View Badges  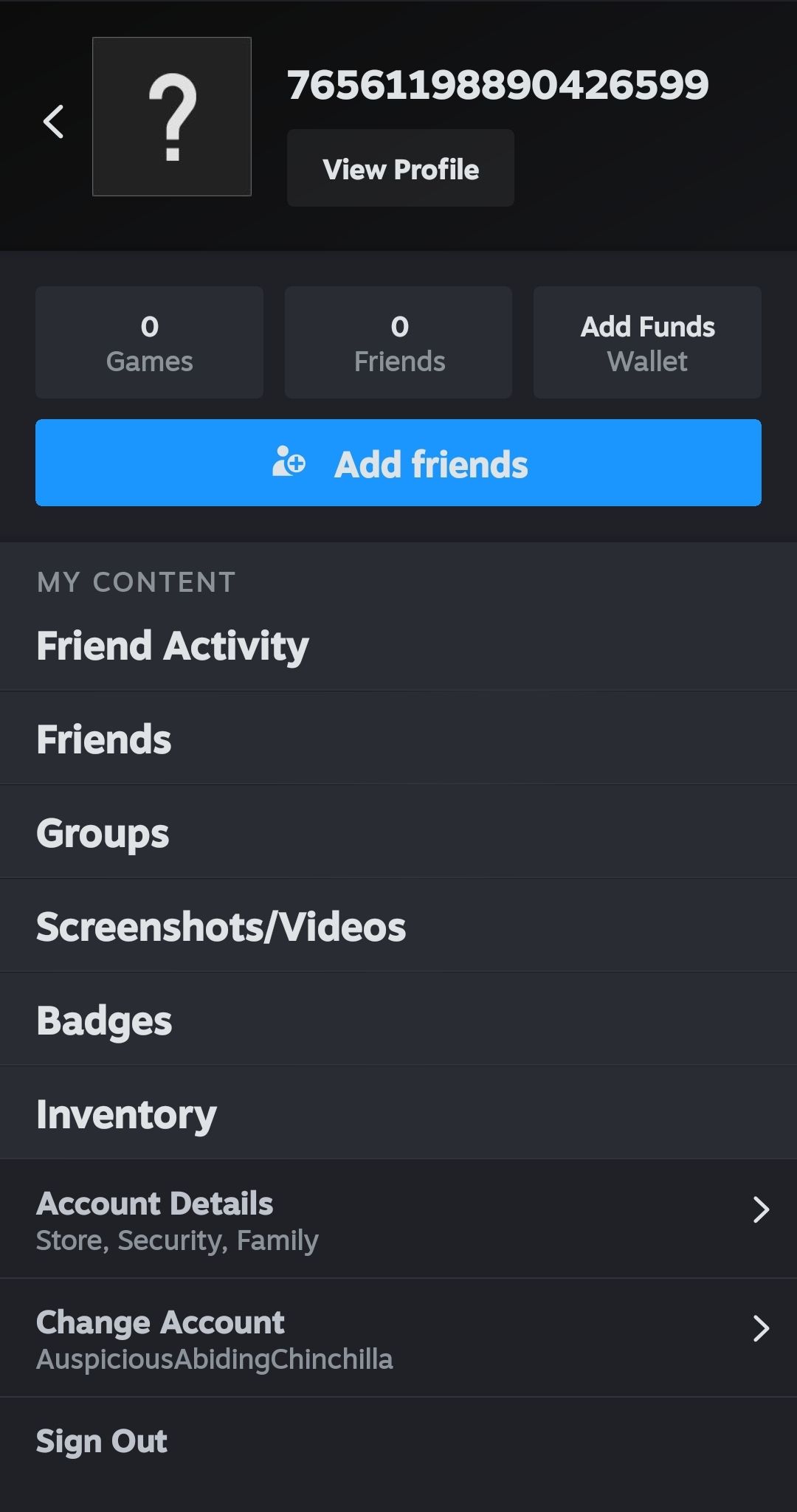click(398, 1020)
